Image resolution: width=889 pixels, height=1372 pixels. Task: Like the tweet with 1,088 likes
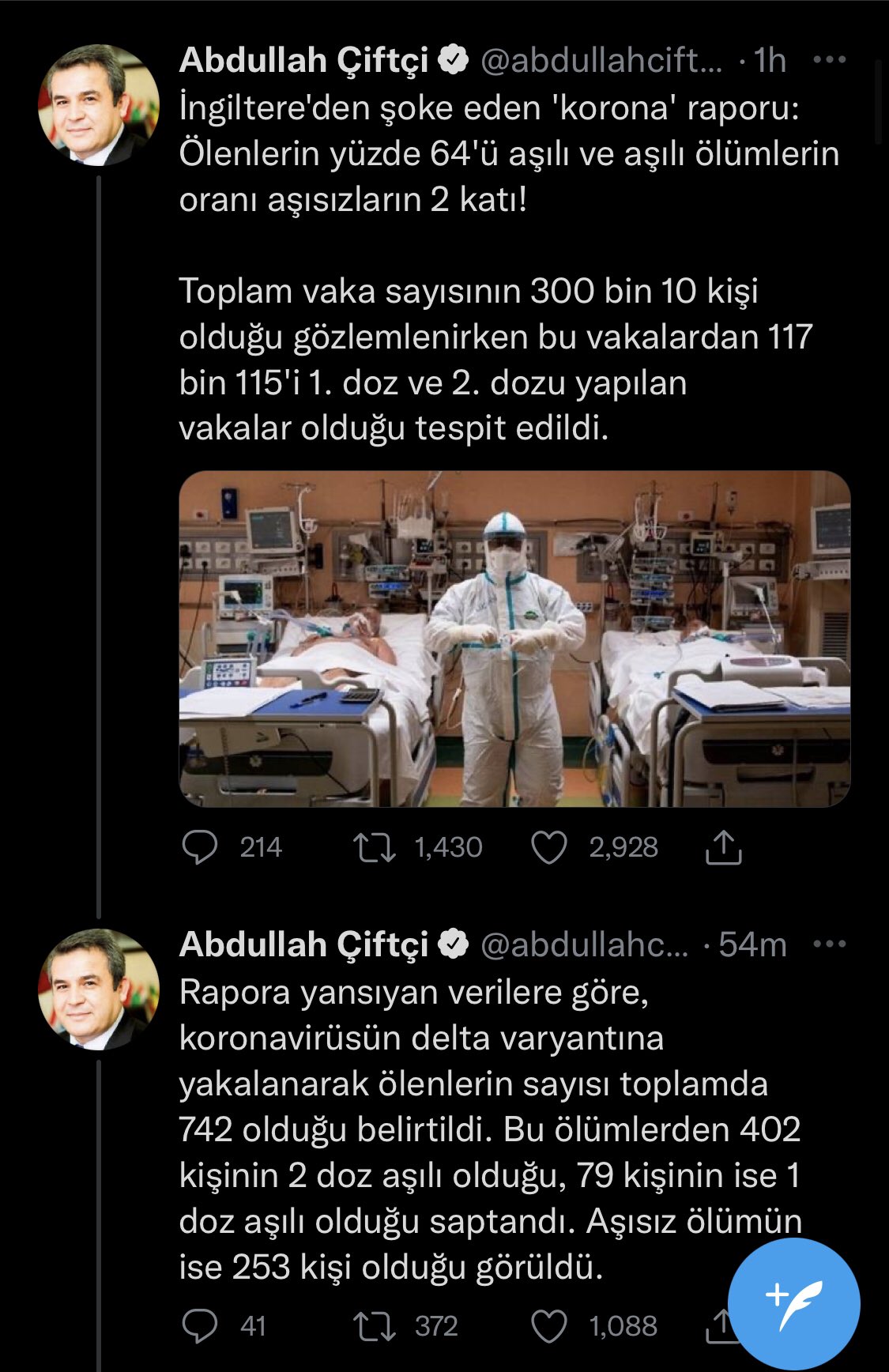pyautogui.click(x=549, y=1325)
